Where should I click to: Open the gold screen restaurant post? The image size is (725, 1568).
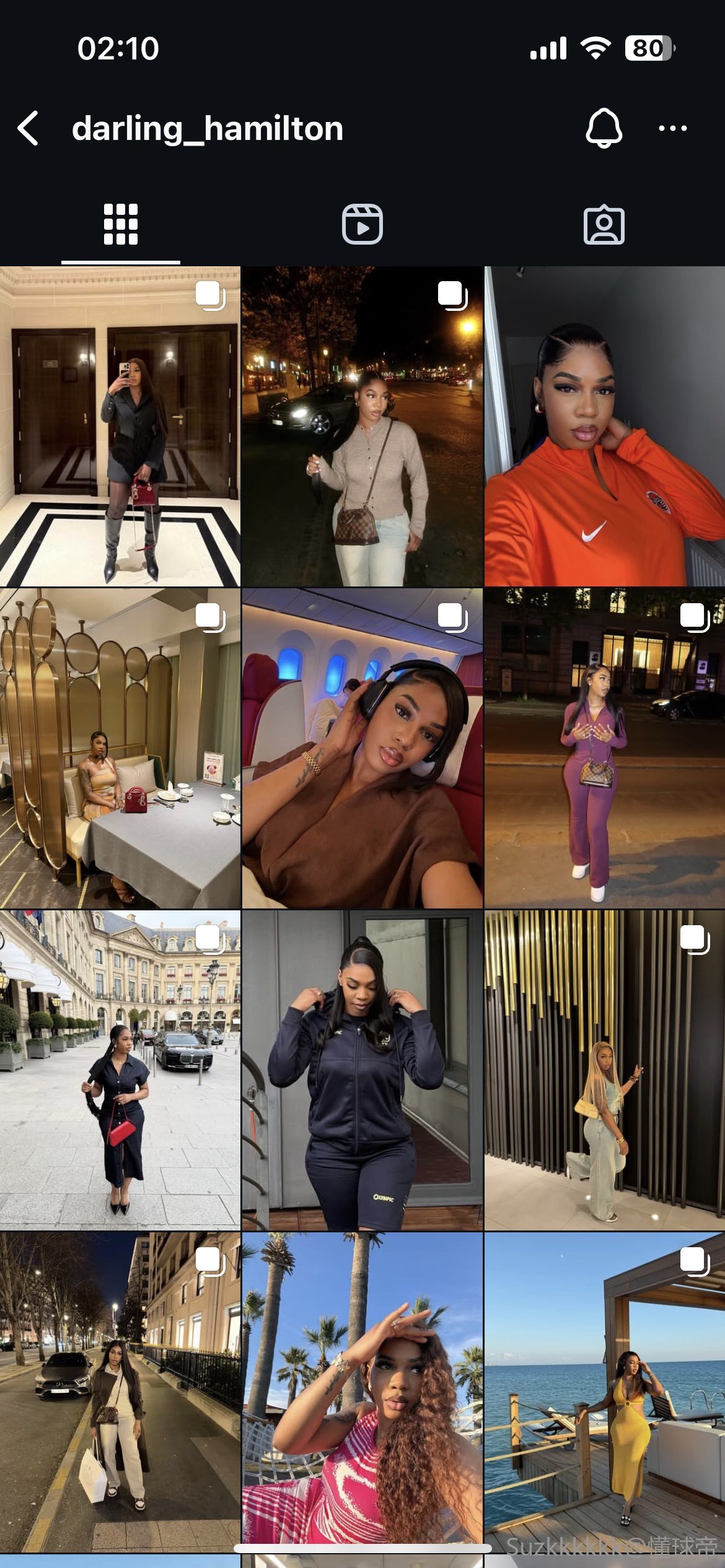[x=120, y=748]
